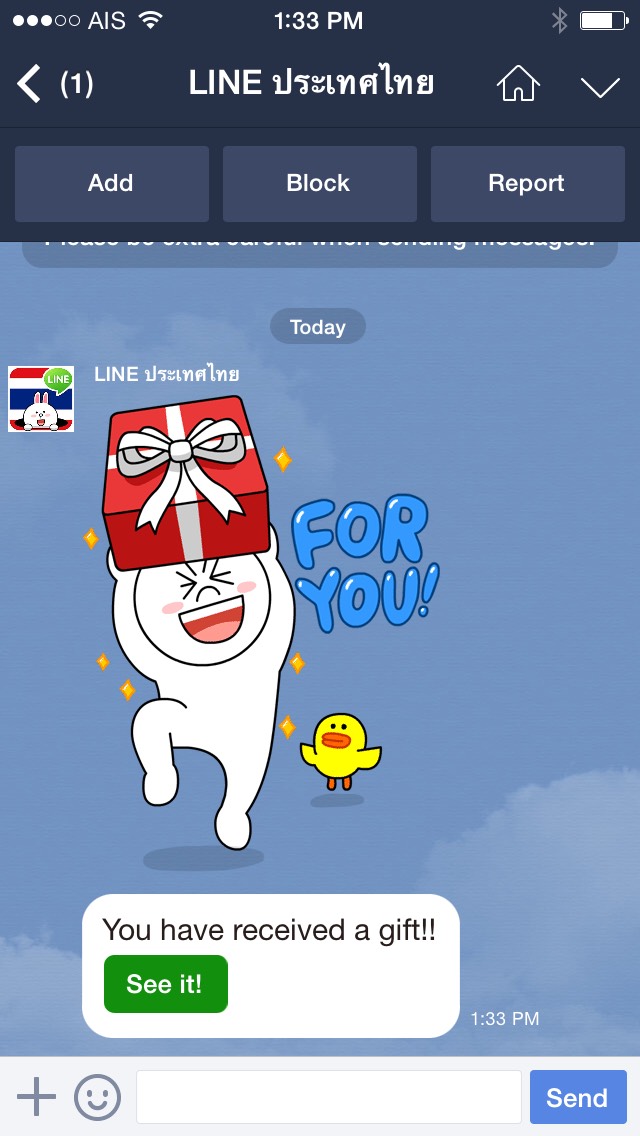Block this LINE account
This screenshot has height=1136, width=640.
click(x=319, y=184)
